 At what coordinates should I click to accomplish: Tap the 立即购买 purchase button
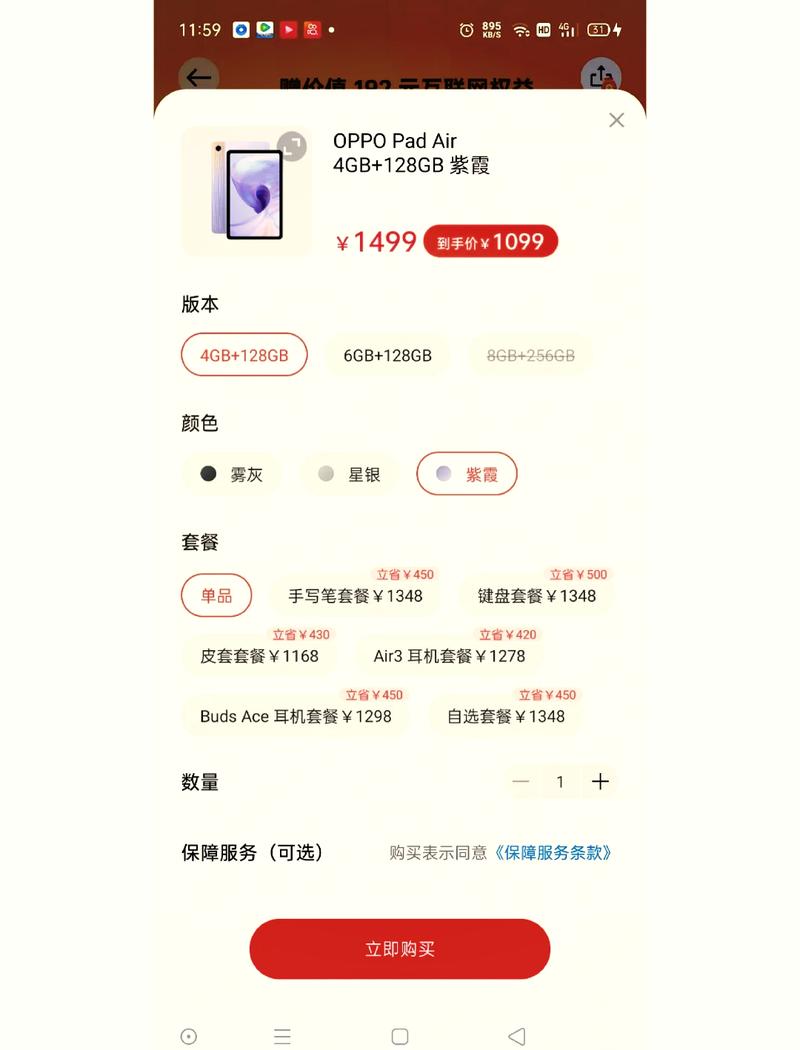400,949
